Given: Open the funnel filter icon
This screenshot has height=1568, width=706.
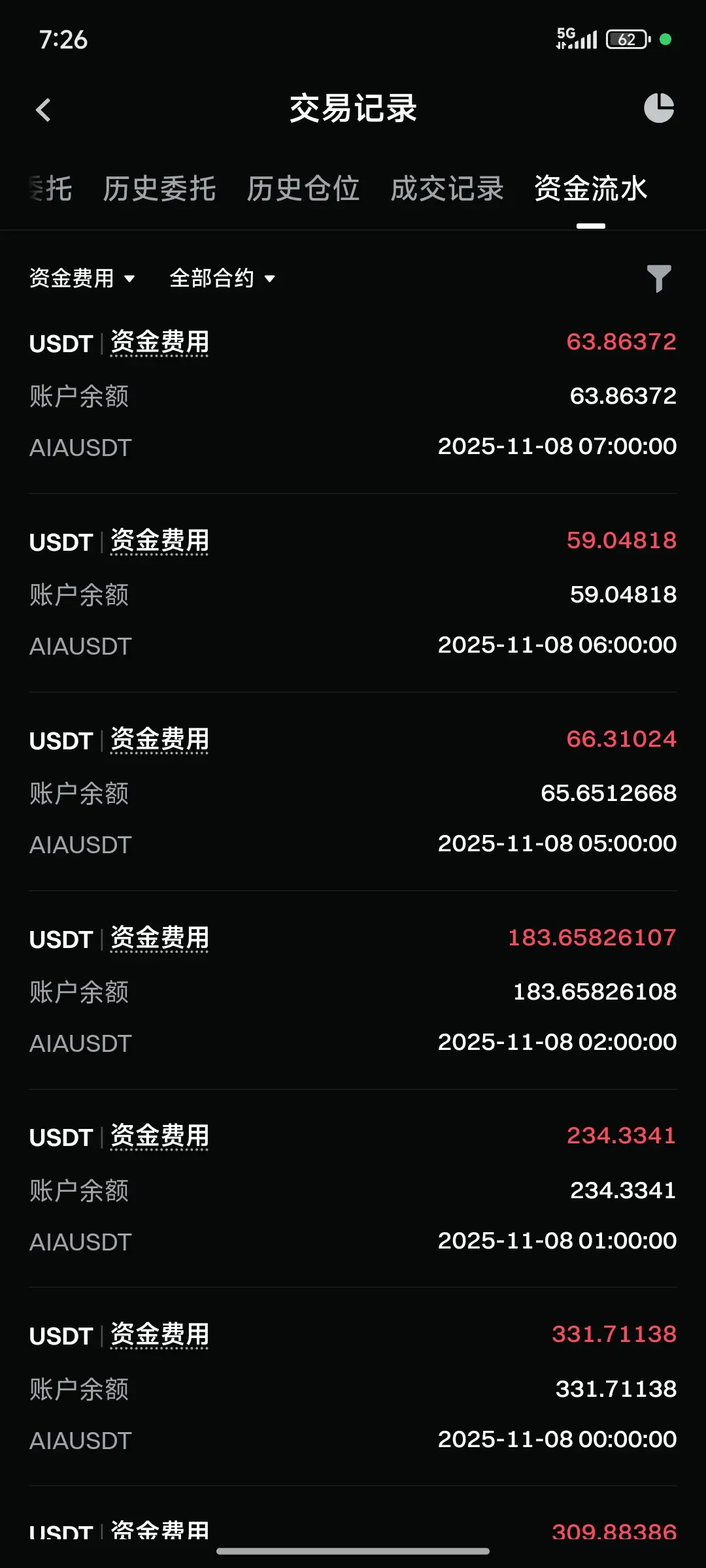Looking at the screenshot, I should coord(658,279).
